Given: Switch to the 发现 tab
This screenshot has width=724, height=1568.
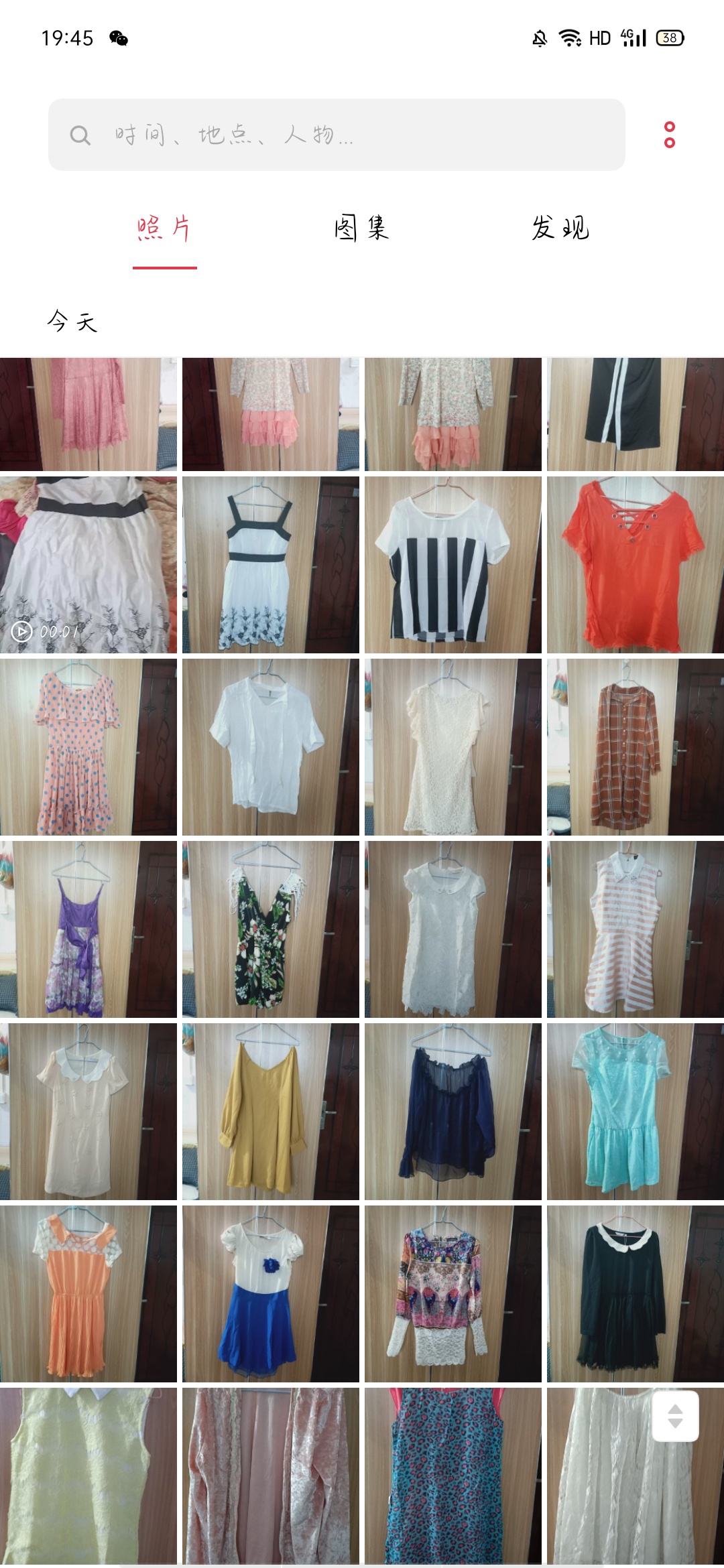Looking at the screenshot, I should 560,228.
